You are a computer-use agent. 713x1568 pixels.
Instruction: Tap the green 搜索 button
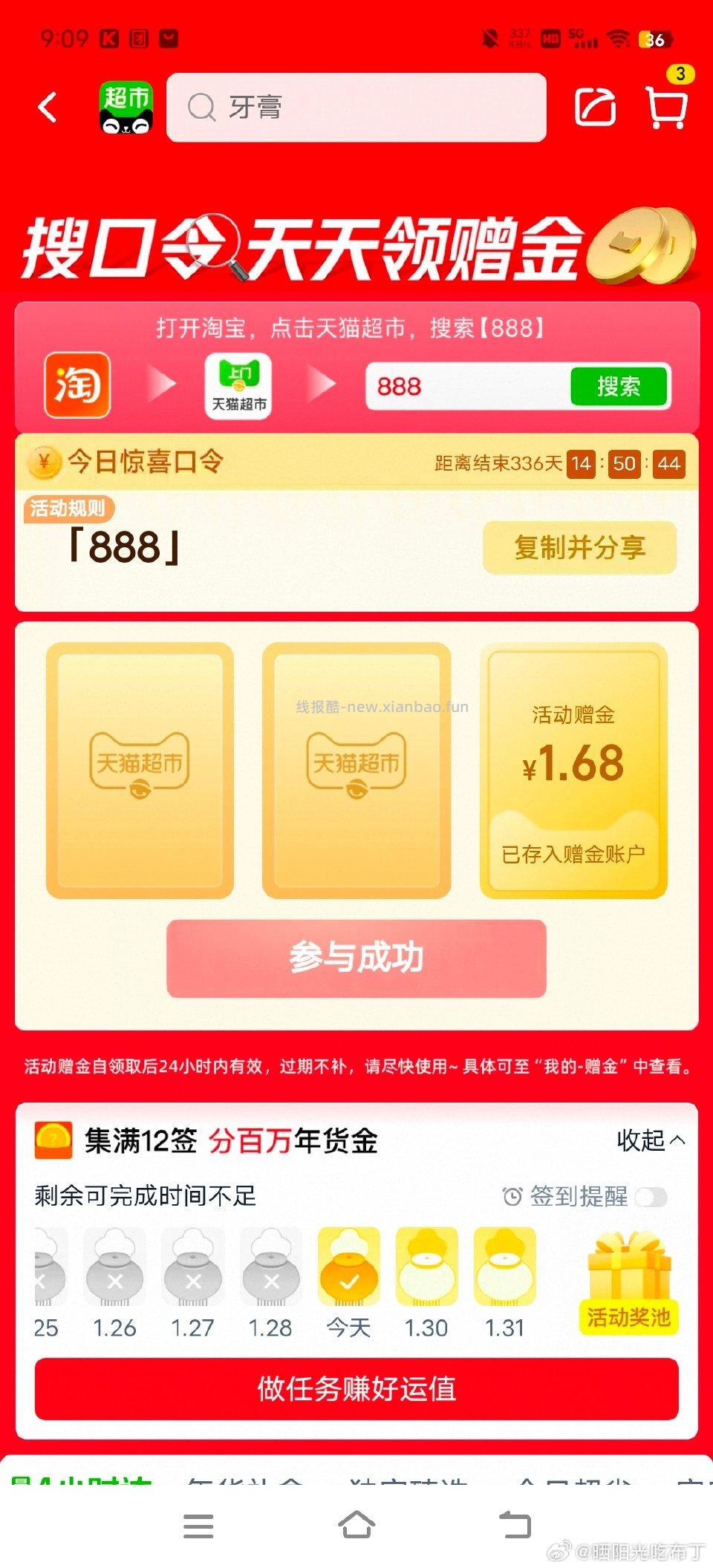(x=618, y=386)
